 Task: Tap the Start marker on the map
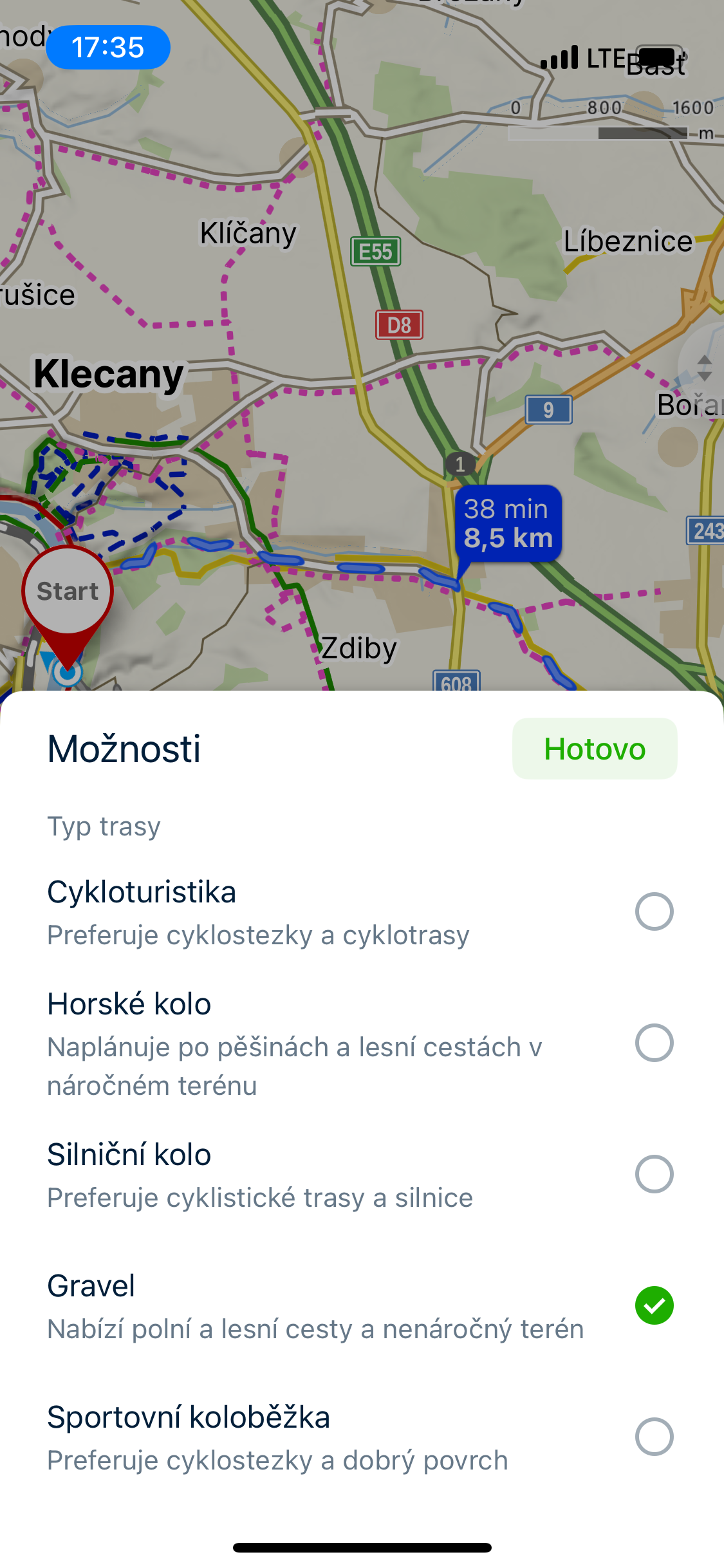(x=68, y=599)
